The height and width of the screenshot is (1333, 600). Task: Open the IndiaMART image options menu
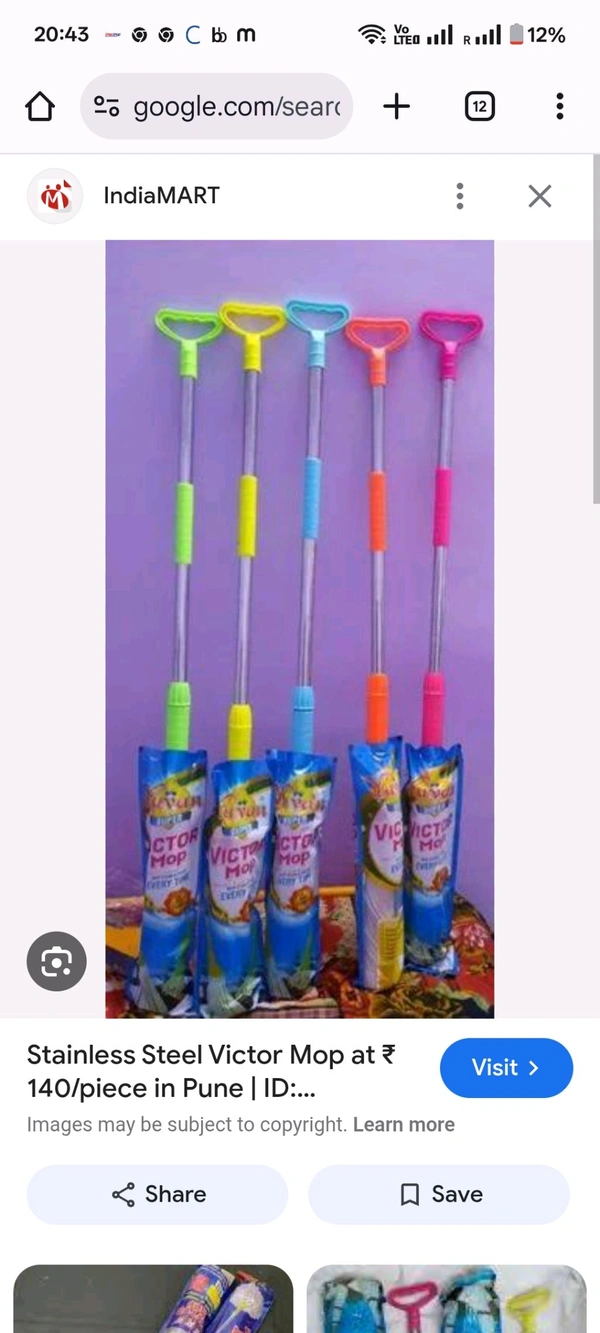[x=460, y=196]
